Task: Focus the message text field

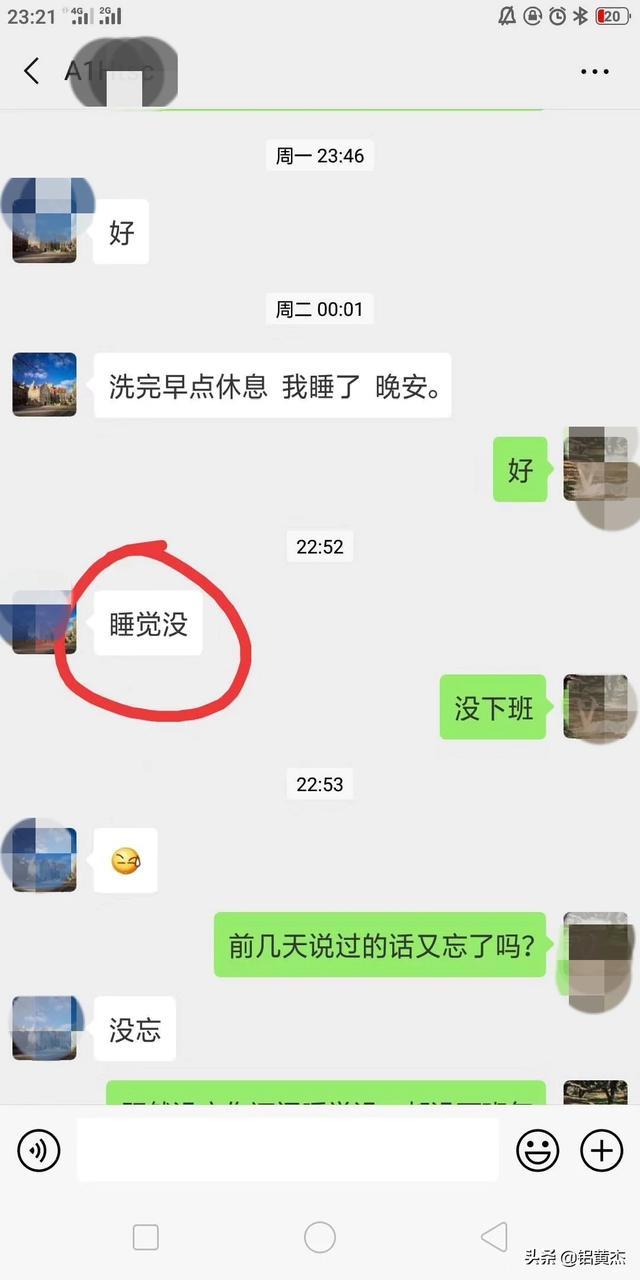Action: 288,1150
